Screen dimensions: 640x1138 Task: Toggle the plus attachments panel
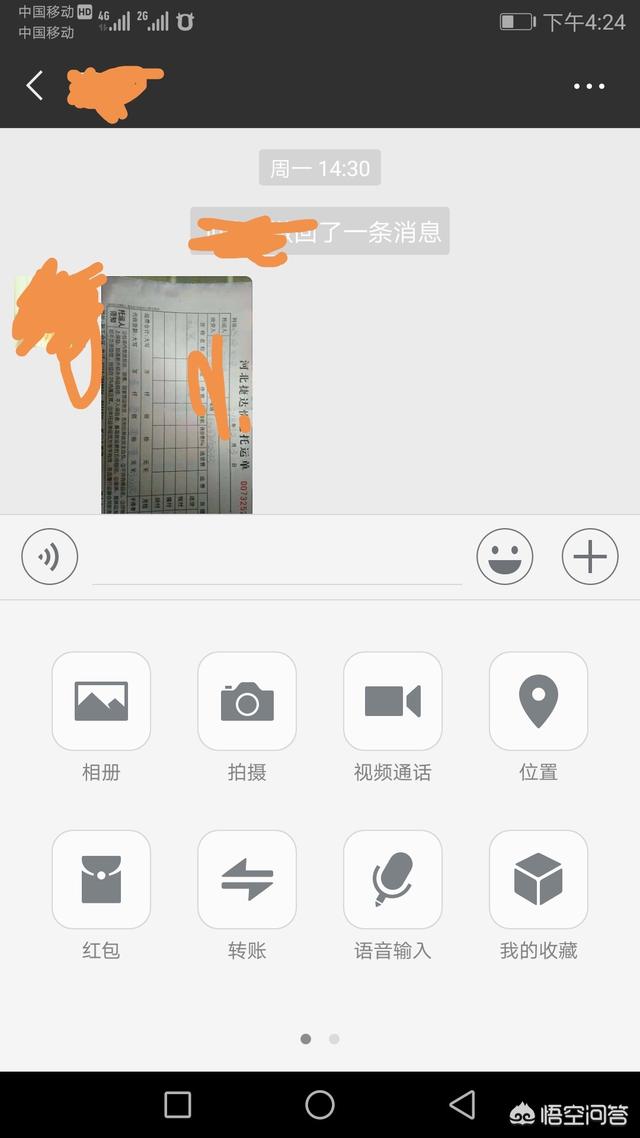[x=590, y=556]
